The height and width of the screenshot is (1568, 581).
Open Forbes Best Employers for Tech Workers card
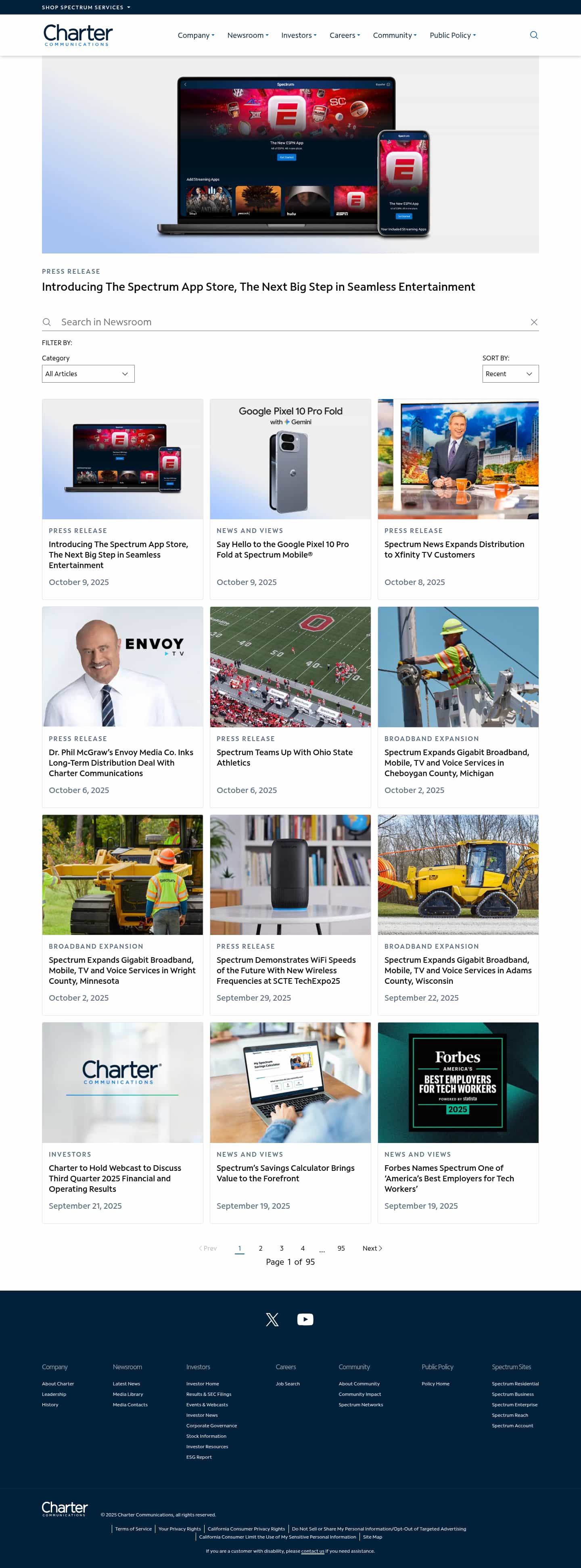(449, 1178)
